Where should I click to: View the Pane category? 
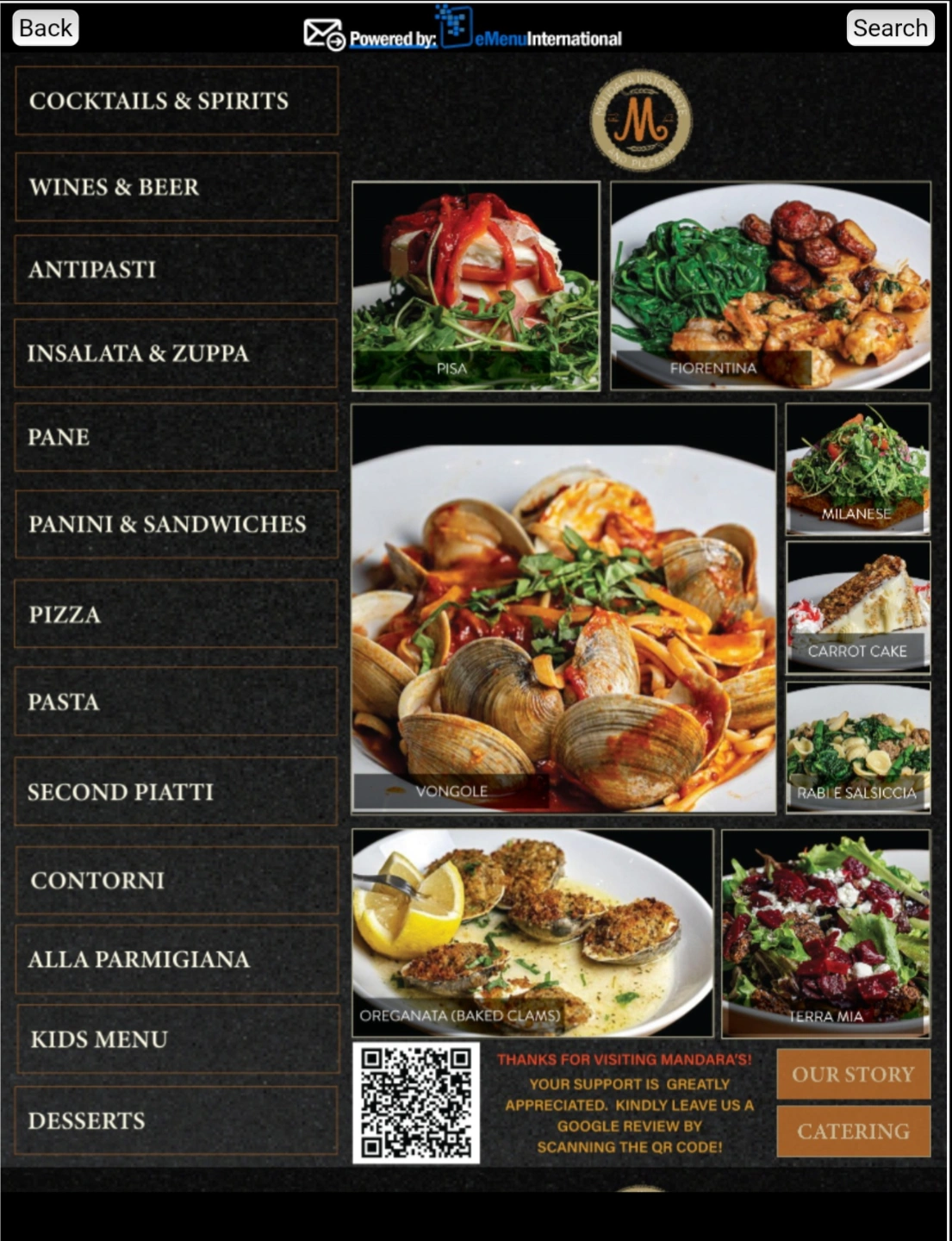[x=177, y=437]
